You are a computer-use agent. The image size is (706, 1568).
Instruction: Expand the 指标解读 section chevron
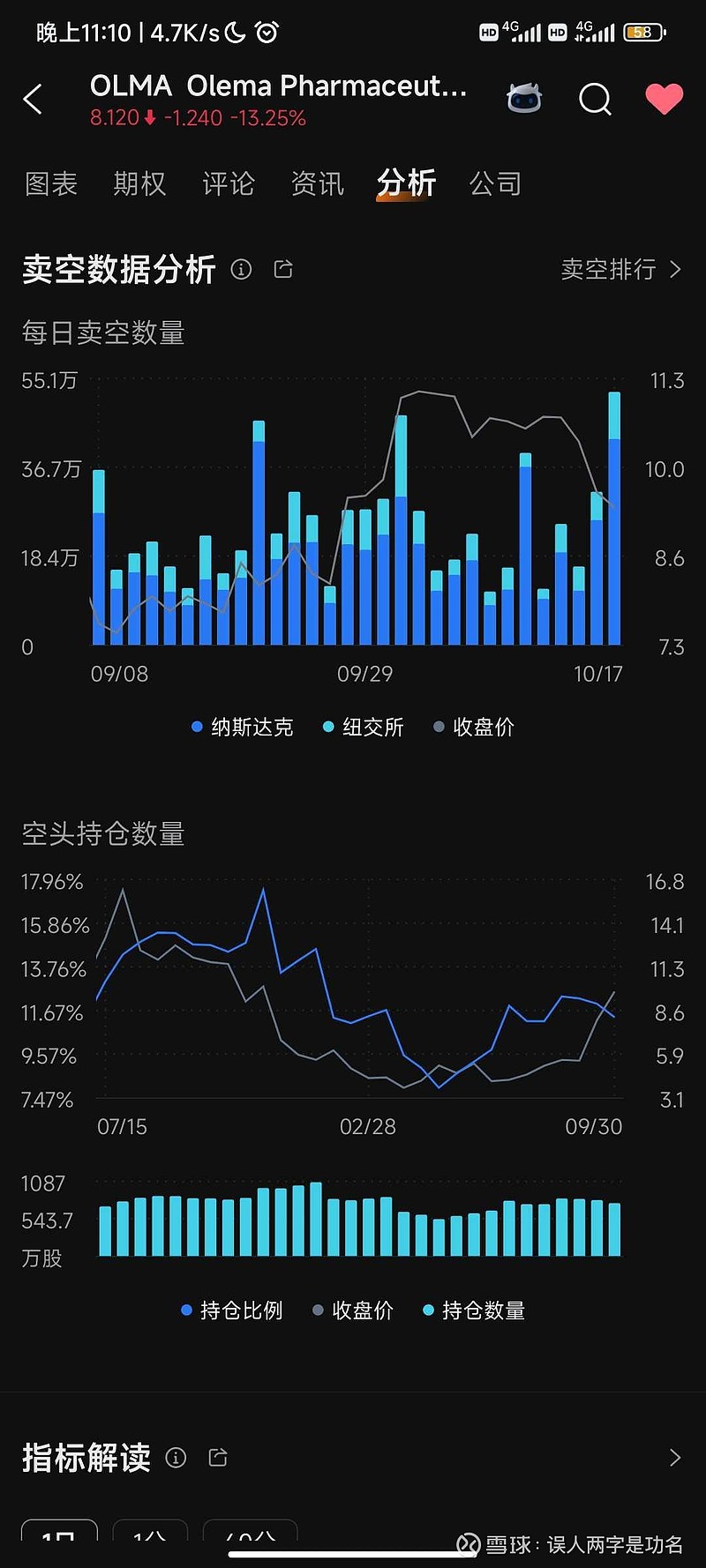pyautogui.click(x=673, y=1458)
